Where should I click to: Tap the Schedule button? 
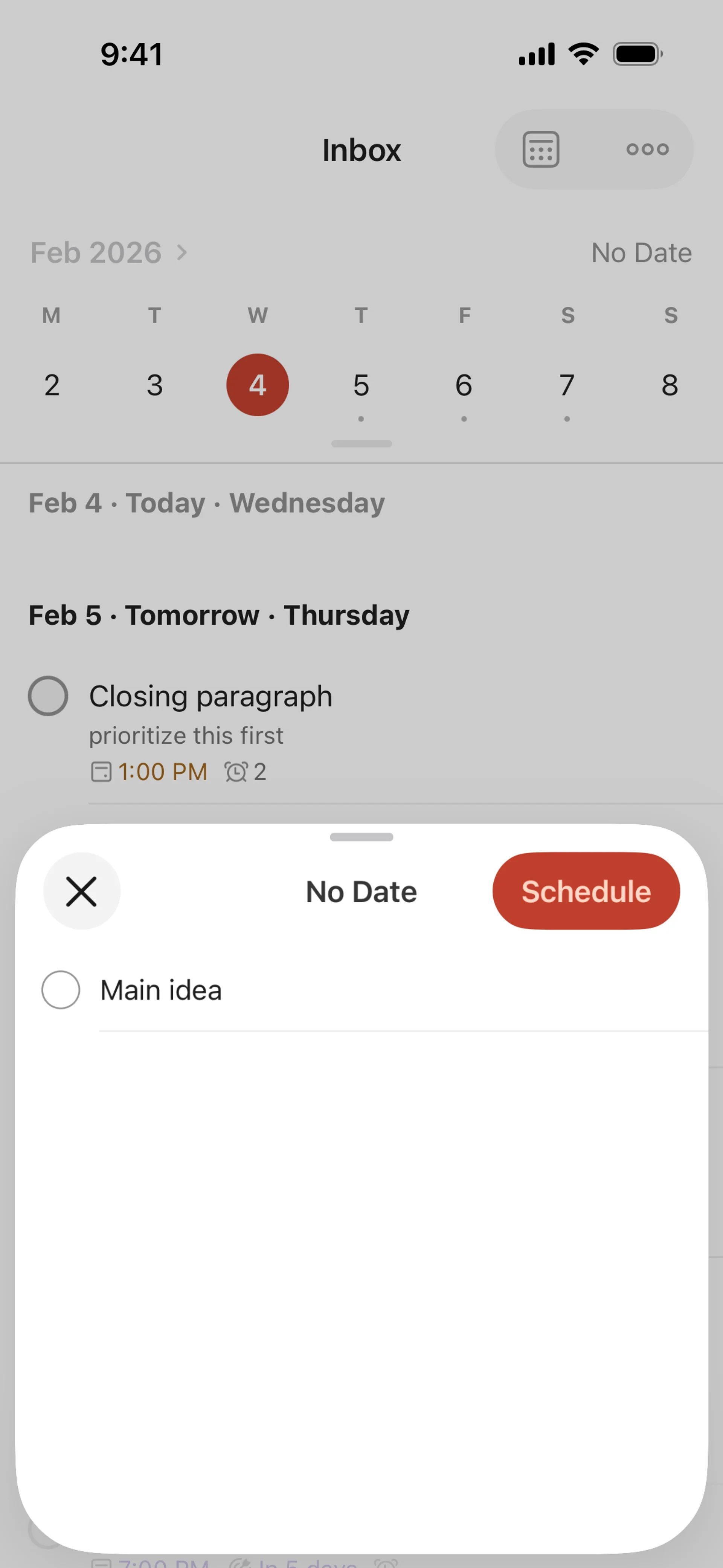click(x=586, y=891)
